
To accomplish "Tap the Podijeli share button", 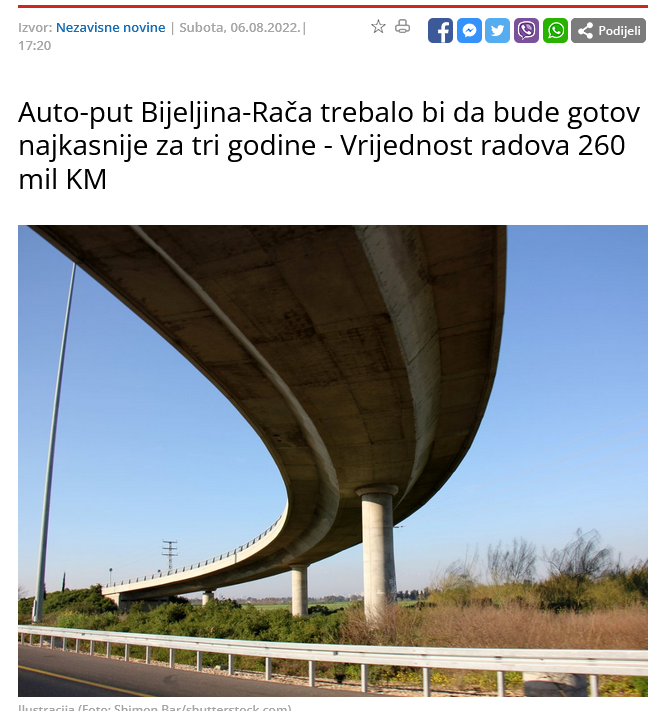I will tap(609, 30).
